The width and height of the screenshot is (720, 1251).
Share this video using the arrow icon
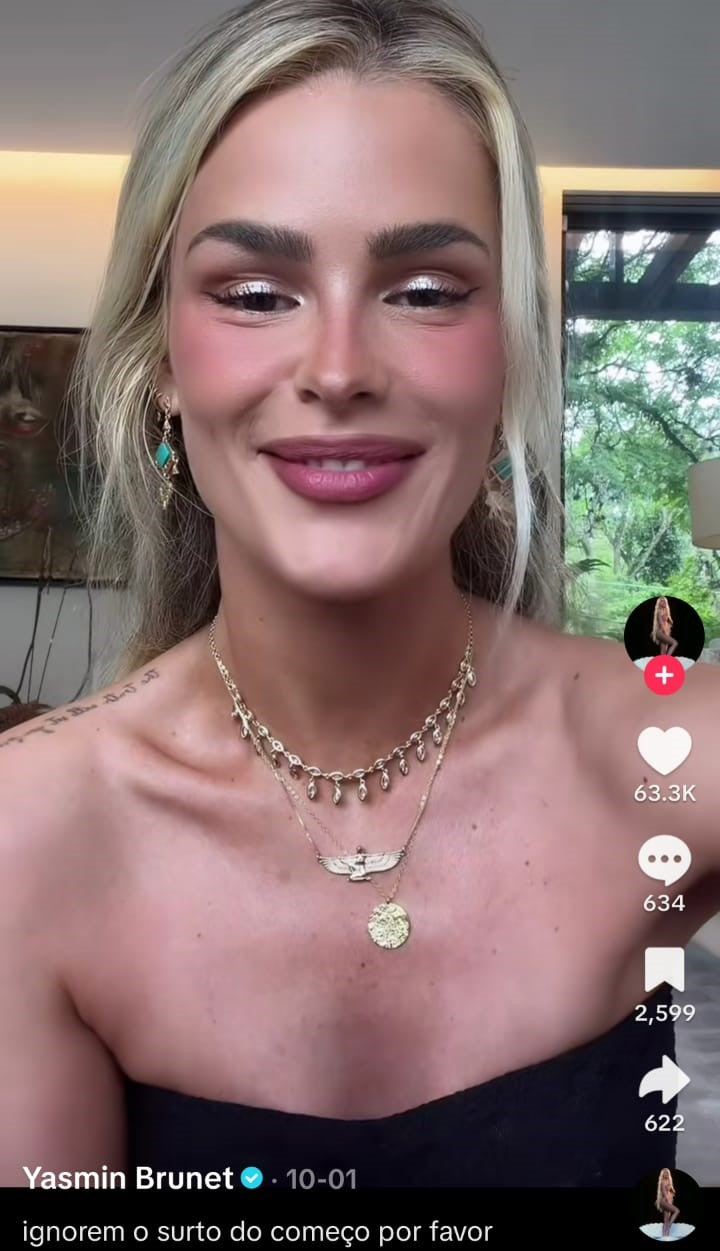point(664,1080)
